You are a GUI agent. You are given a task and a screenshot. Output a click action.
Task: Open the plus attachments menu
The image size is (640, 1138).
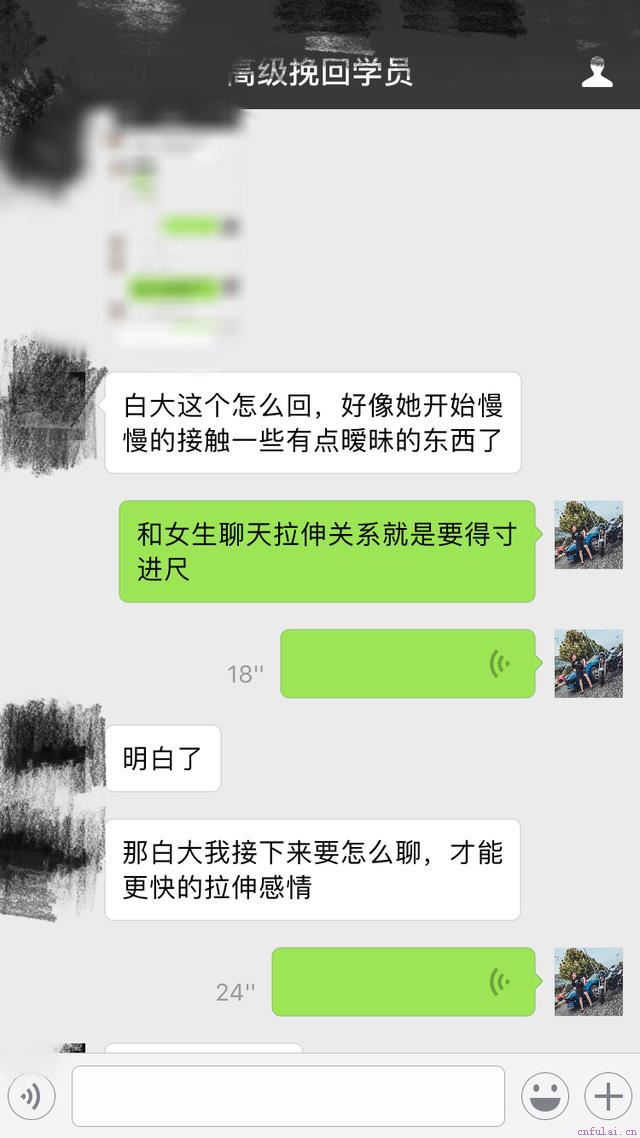point(608,1097)
